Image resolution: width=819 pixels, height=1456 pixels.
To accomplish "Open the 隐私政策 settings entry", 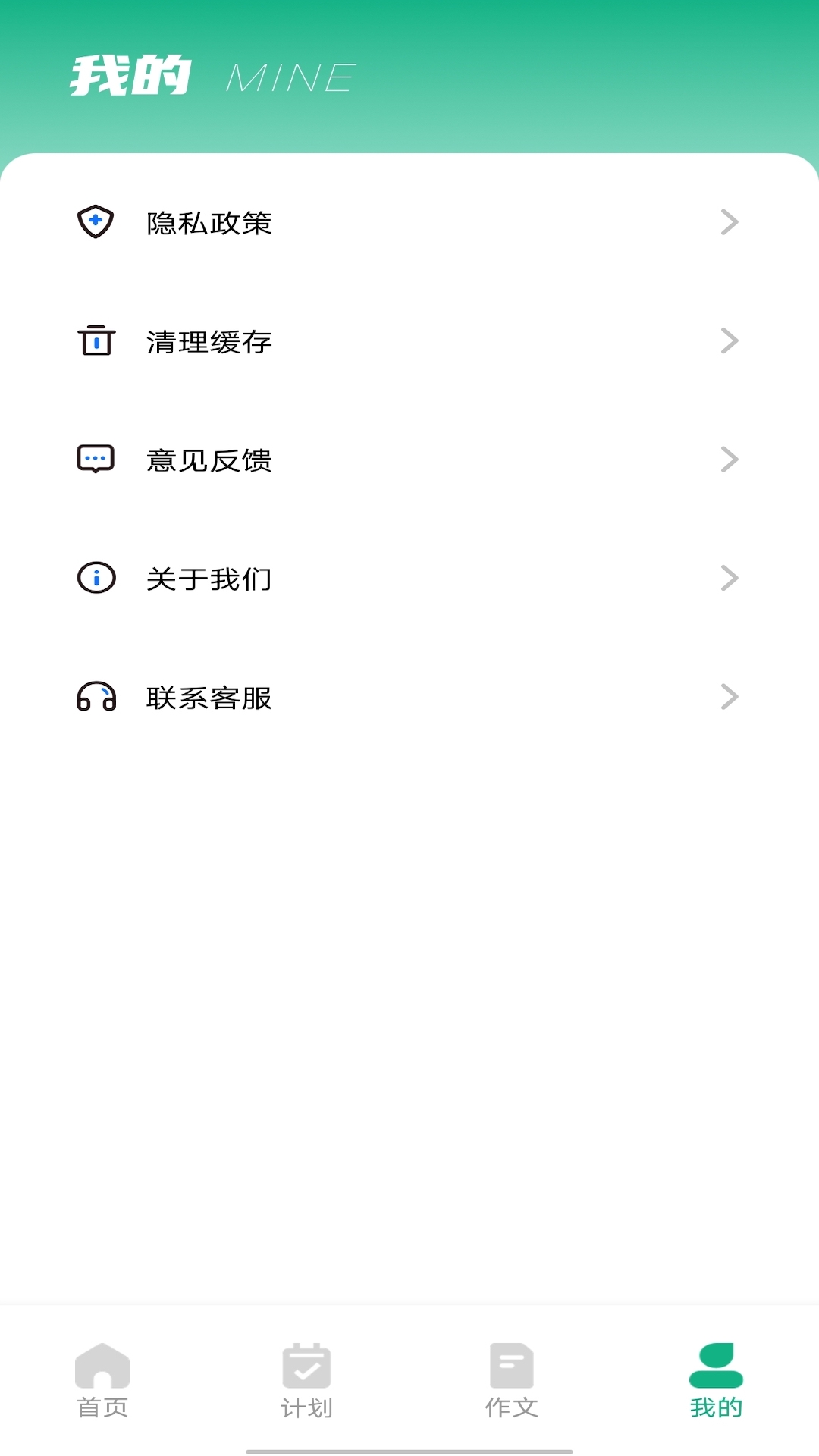I will click(x=210, y=223).
